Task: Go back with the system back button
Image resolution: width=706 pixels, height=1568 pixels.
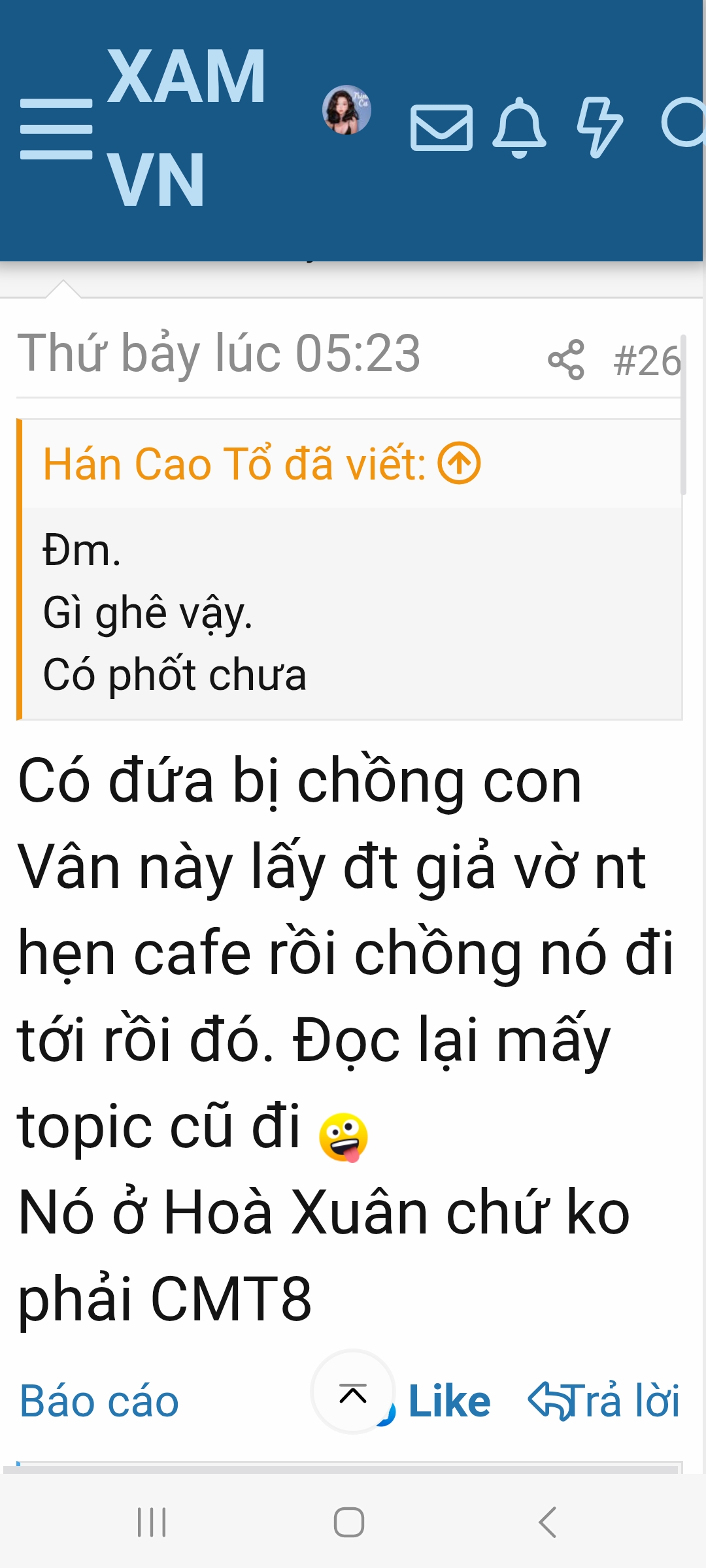Action: (548, 1522)
